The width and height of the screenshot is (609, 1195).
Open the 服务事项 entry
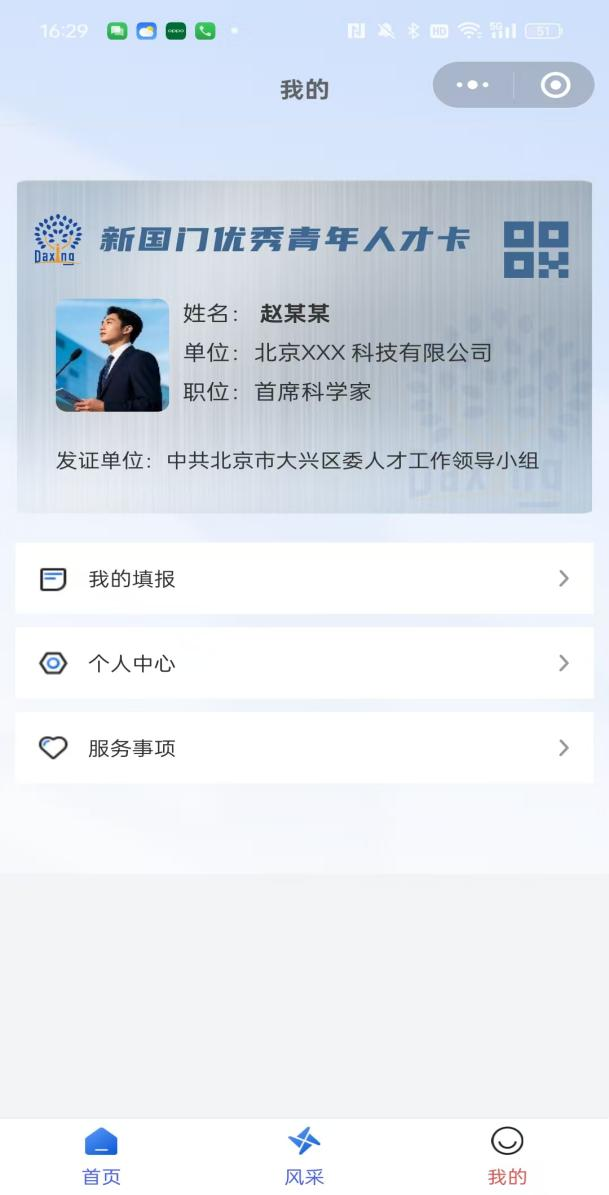click(304, 748)
